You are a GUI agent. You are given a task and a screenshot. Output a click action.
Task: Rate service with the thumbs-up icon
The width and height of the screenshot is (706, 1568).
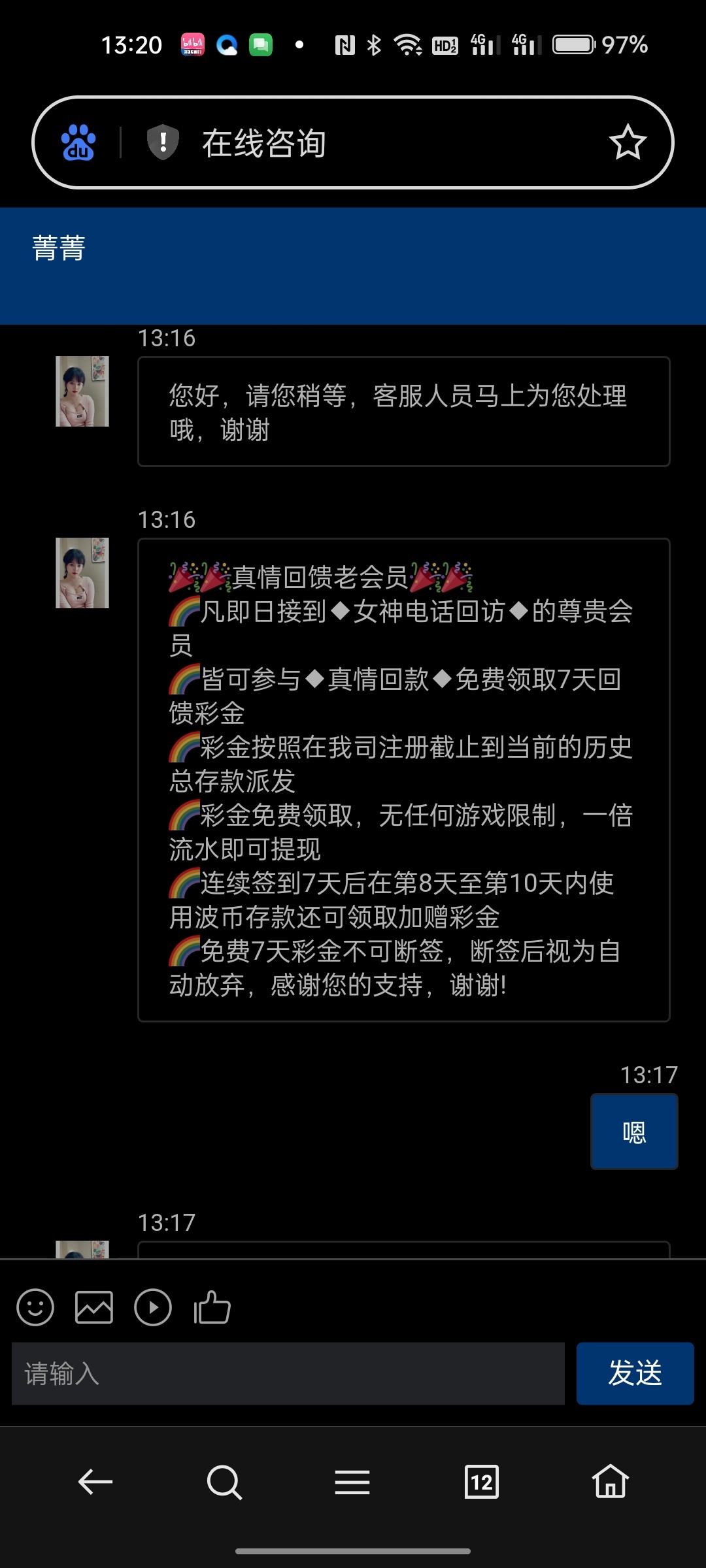tap(212, 1307)
